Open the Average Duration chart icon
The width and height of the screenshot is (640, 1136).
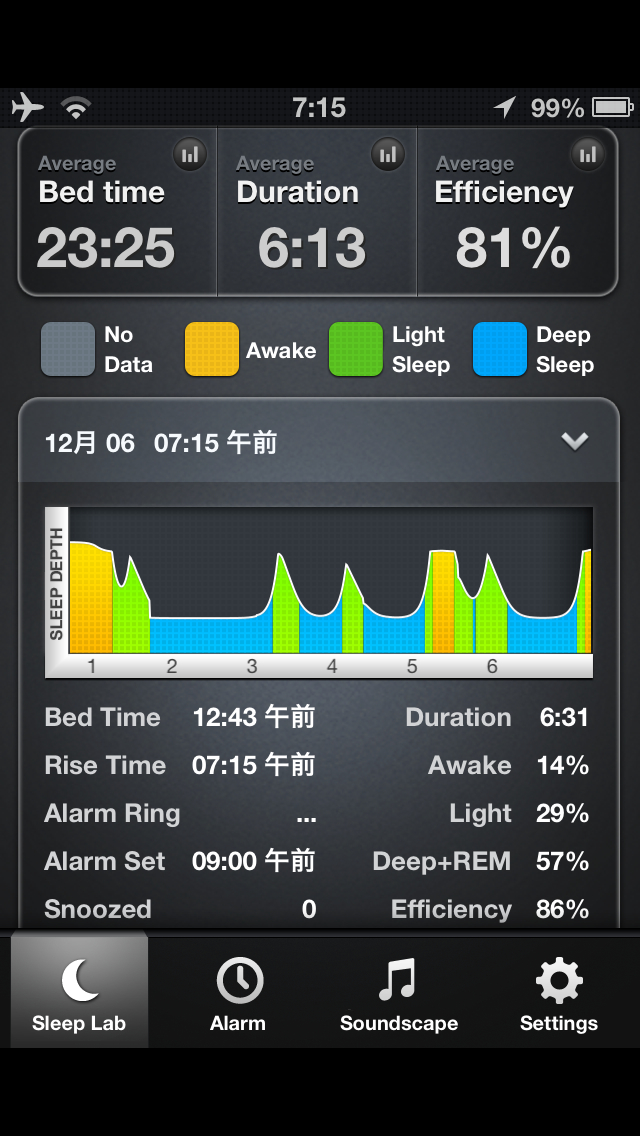388,154
